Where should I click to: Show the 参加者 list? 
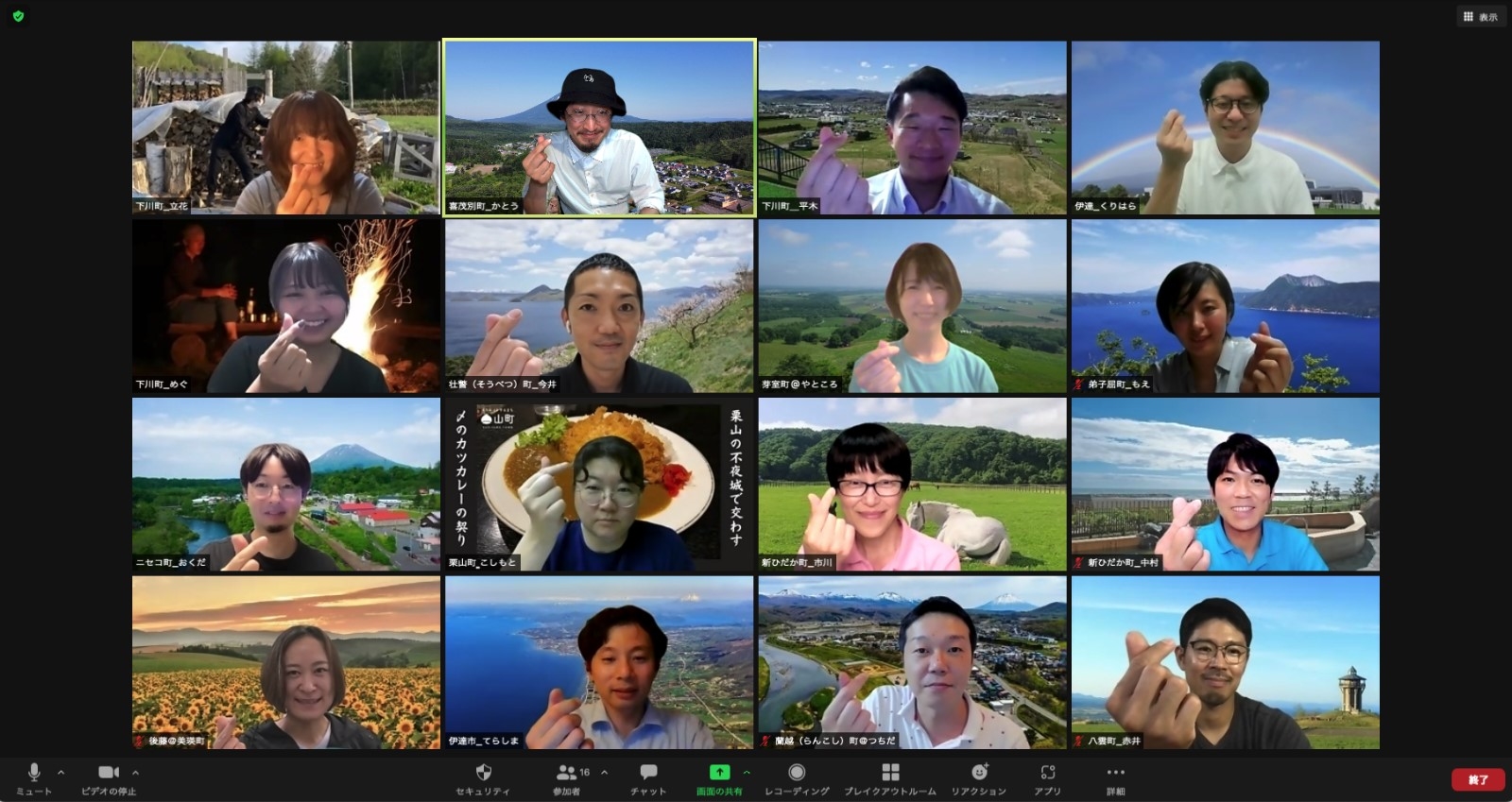coord(567,778)
